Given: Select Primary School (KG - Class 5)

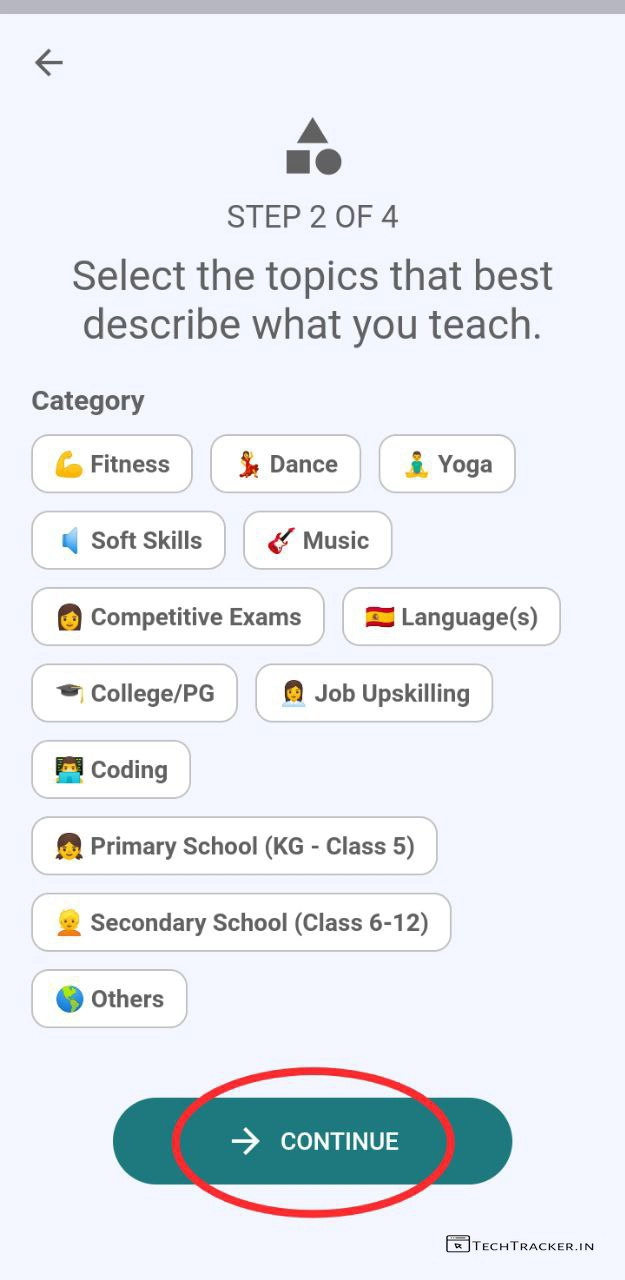Looking at the screenshot, I should (x=234, y=846).
